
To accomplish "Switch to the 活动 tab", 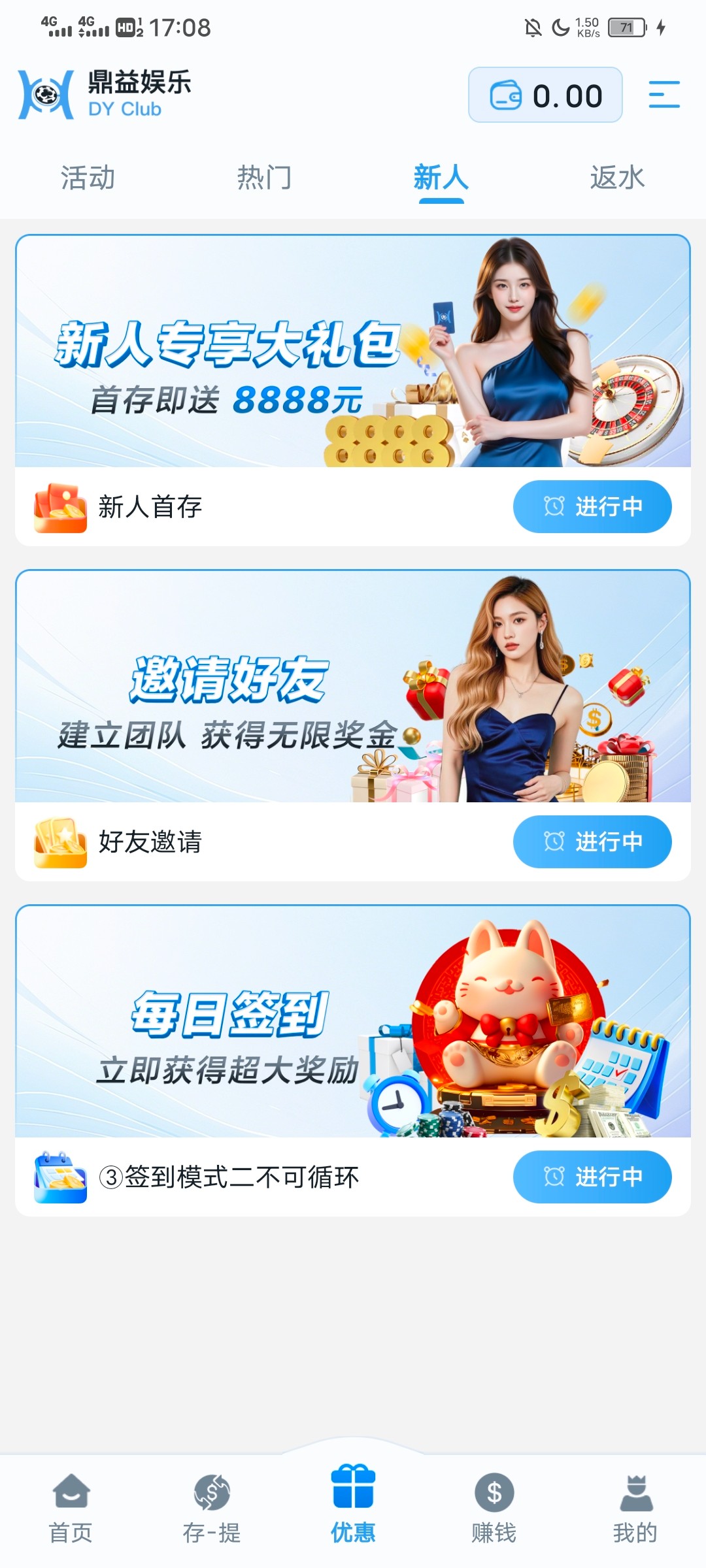I will tap(88, 178).
